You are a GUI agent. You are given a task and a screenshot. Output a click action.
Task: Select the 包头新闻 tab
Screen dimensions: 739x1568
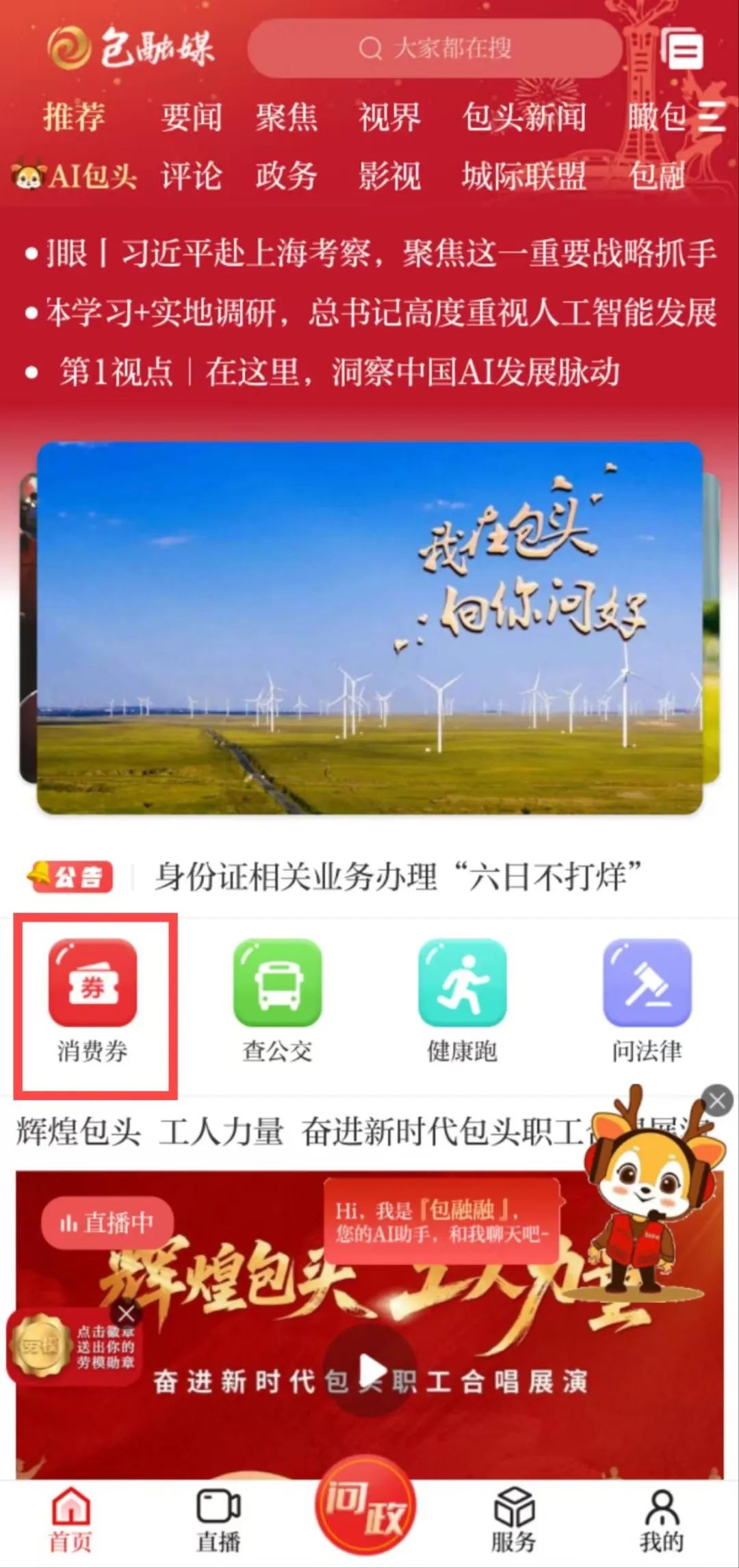click(x=523, y=117)
